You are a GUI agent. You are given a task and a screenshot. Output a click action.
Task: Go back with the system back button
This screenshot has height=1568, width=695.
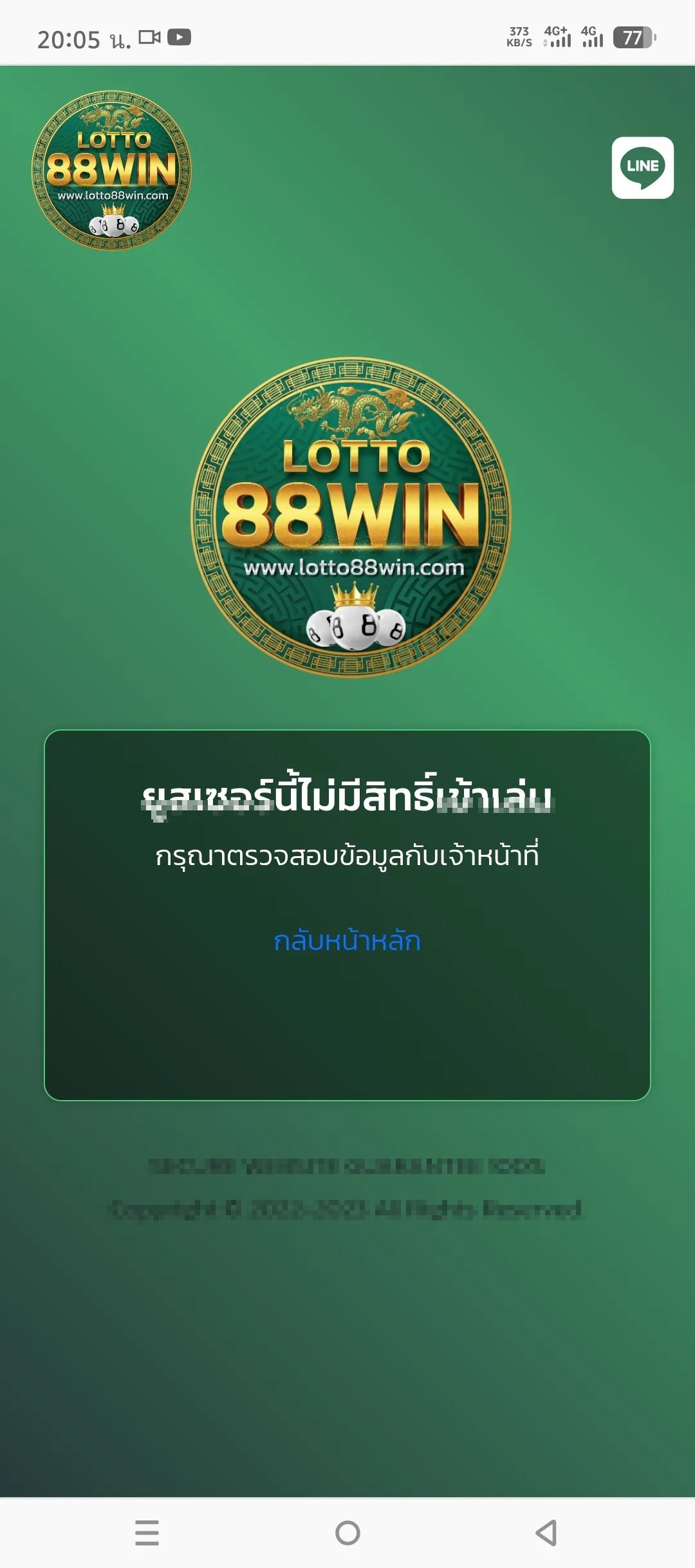pos(546,1533)
